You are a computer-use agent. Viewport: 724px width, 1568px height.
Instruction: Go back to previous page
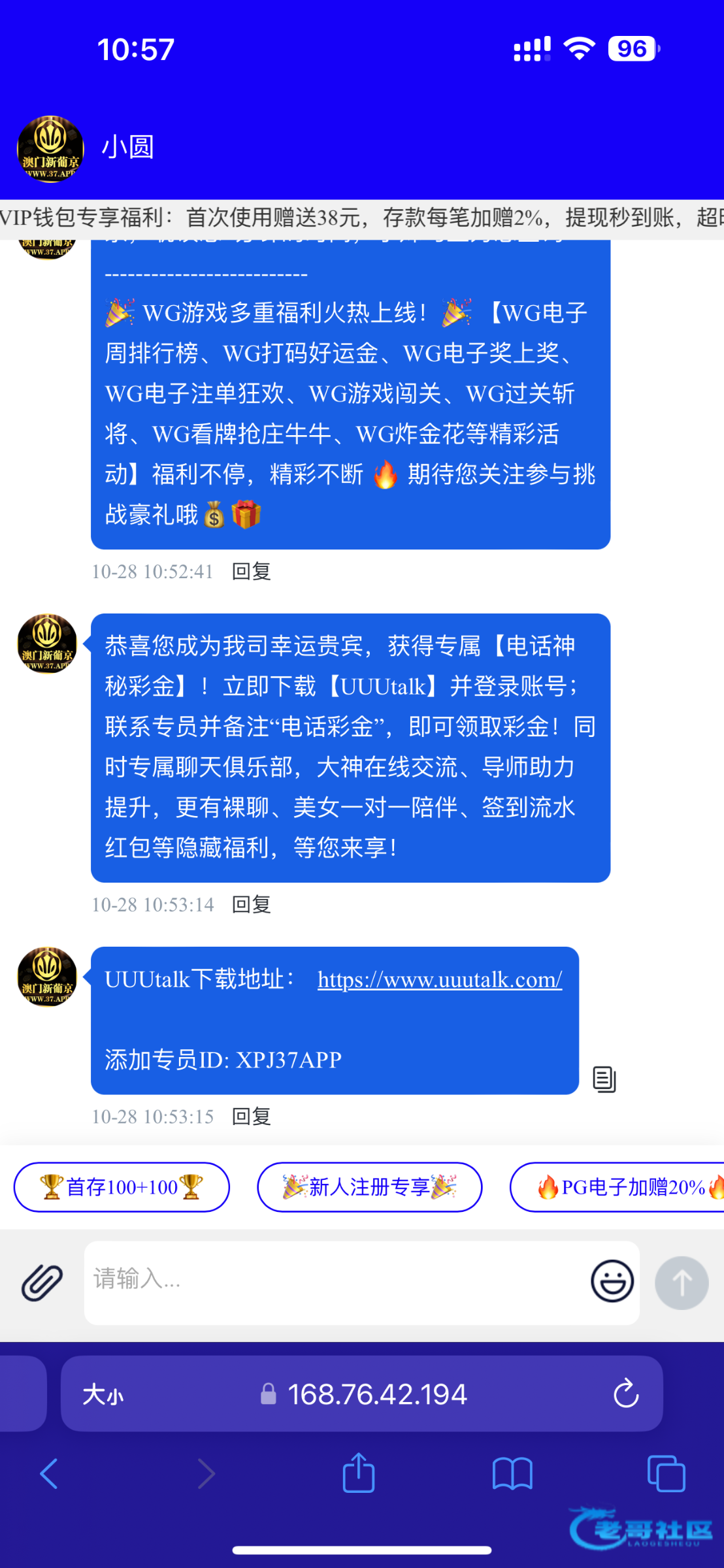click(50, 1473)
